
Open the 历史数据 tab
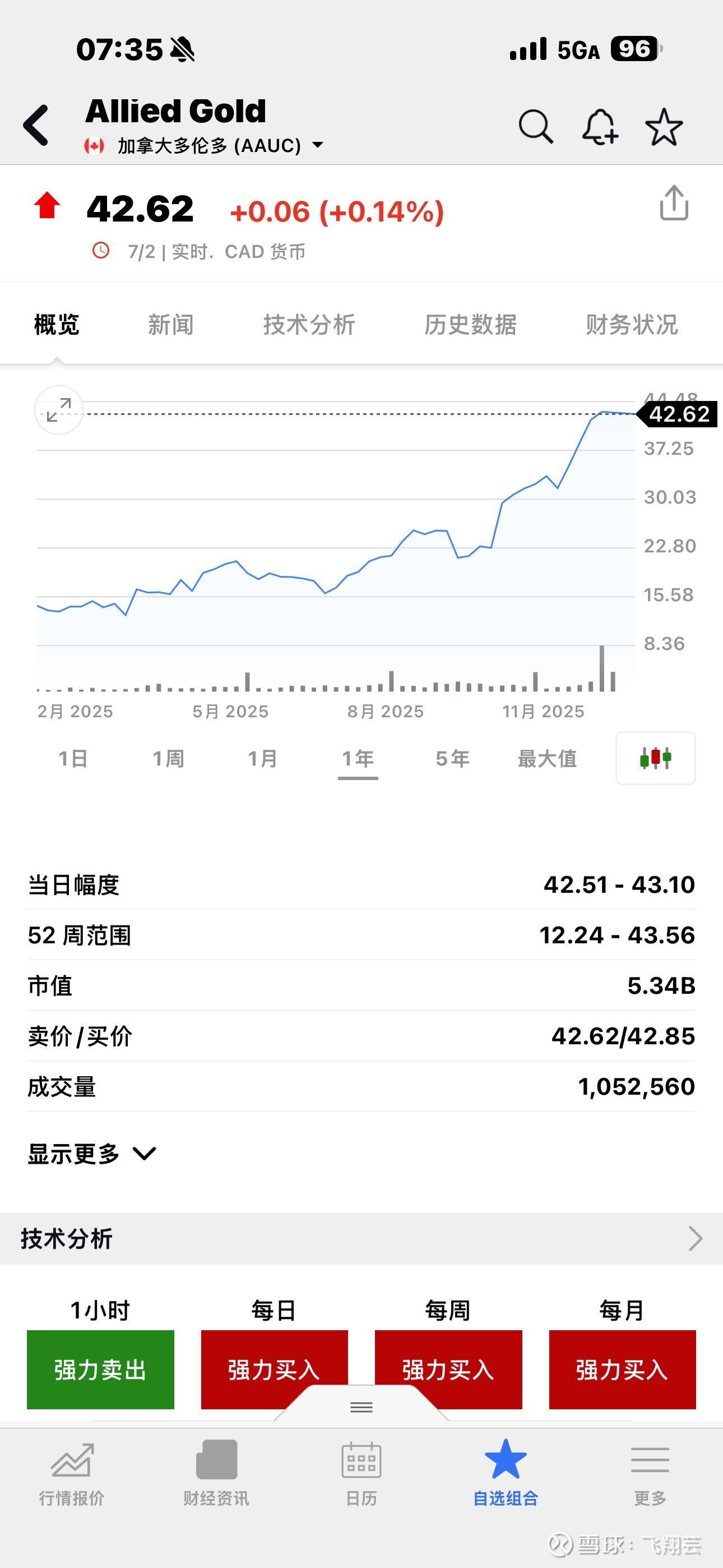(x=470, y=325)
